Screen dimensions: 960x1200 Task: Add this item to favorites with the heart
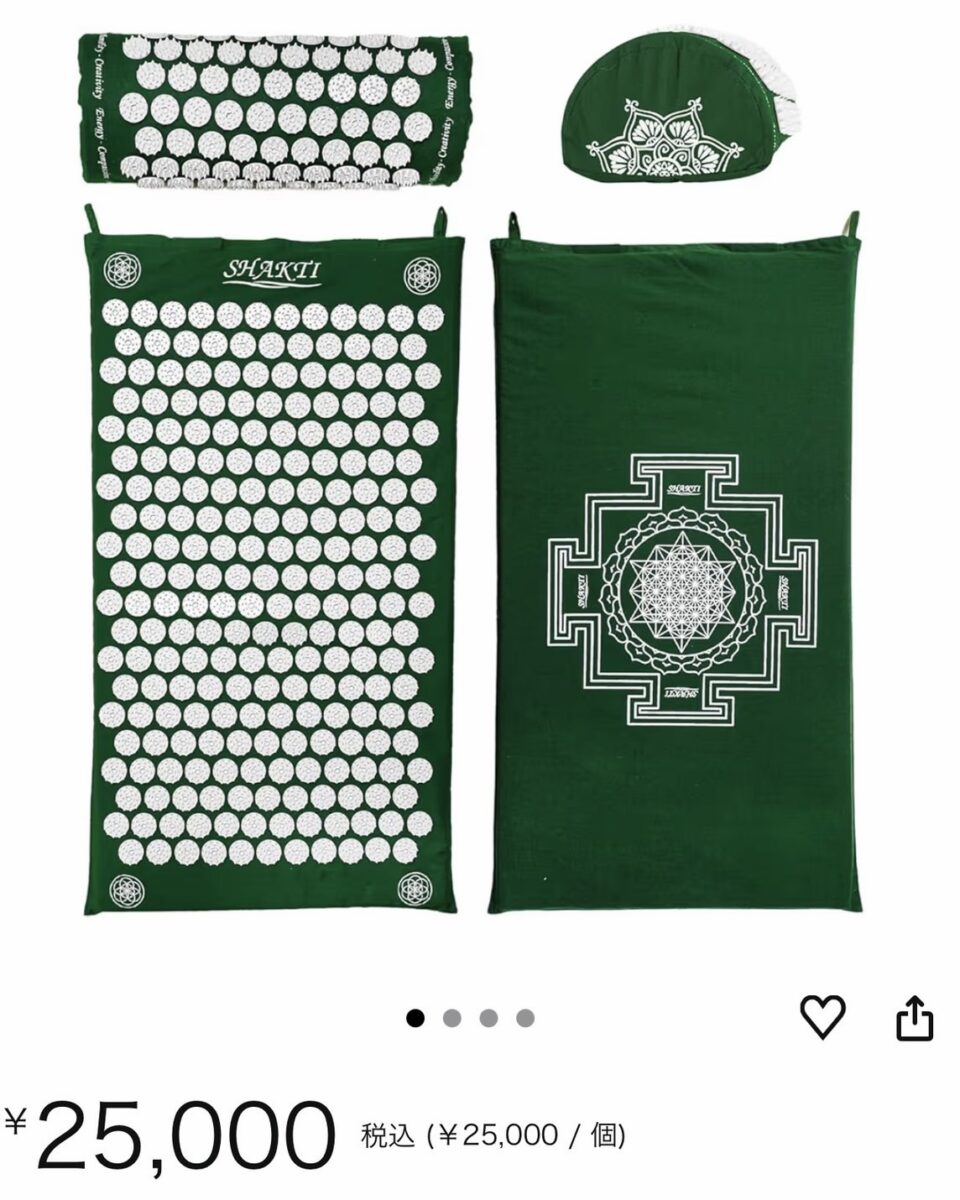pyautogui.click(x=822, y=1018)
